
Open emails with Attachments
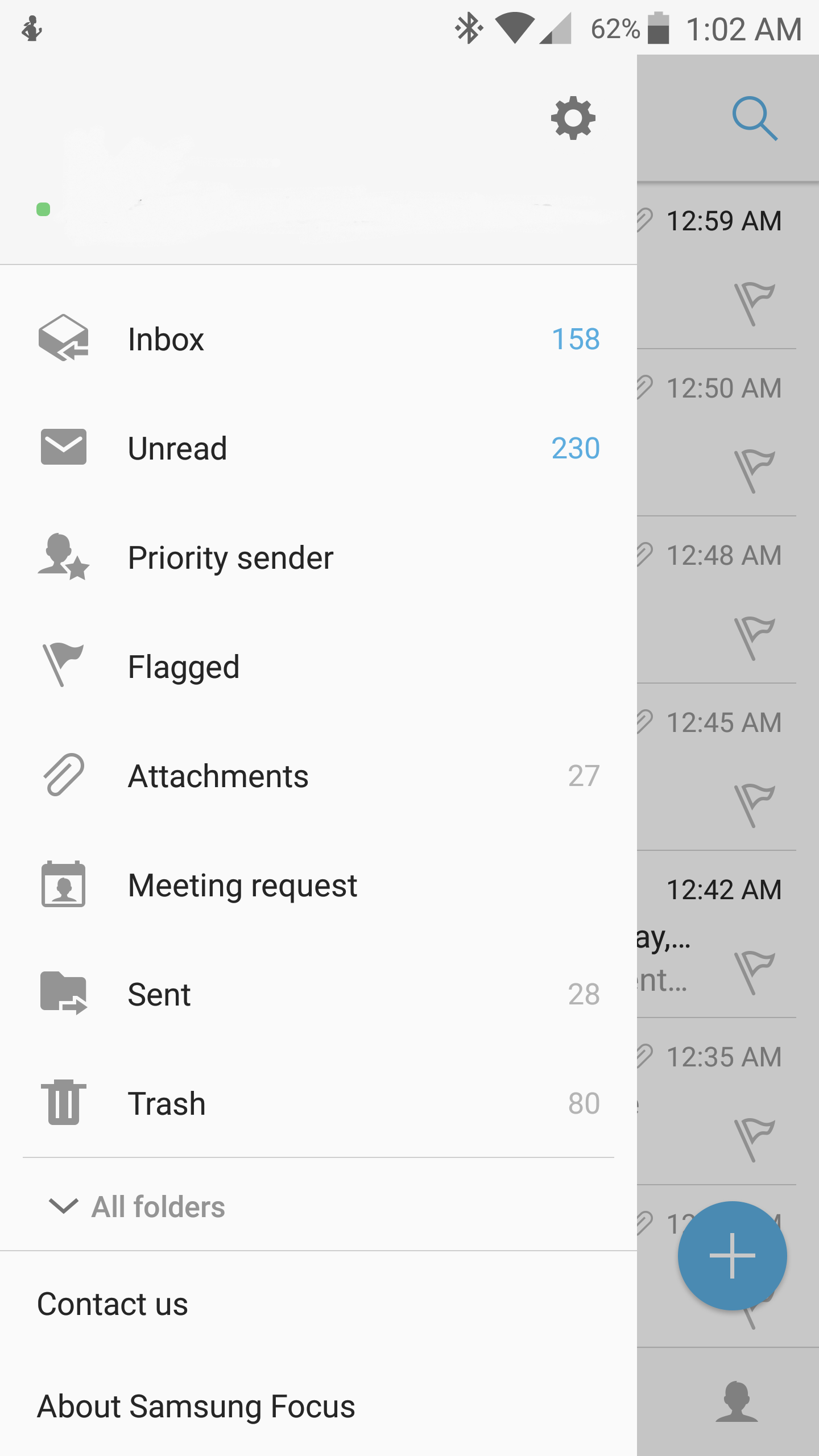tap(318, 776)
